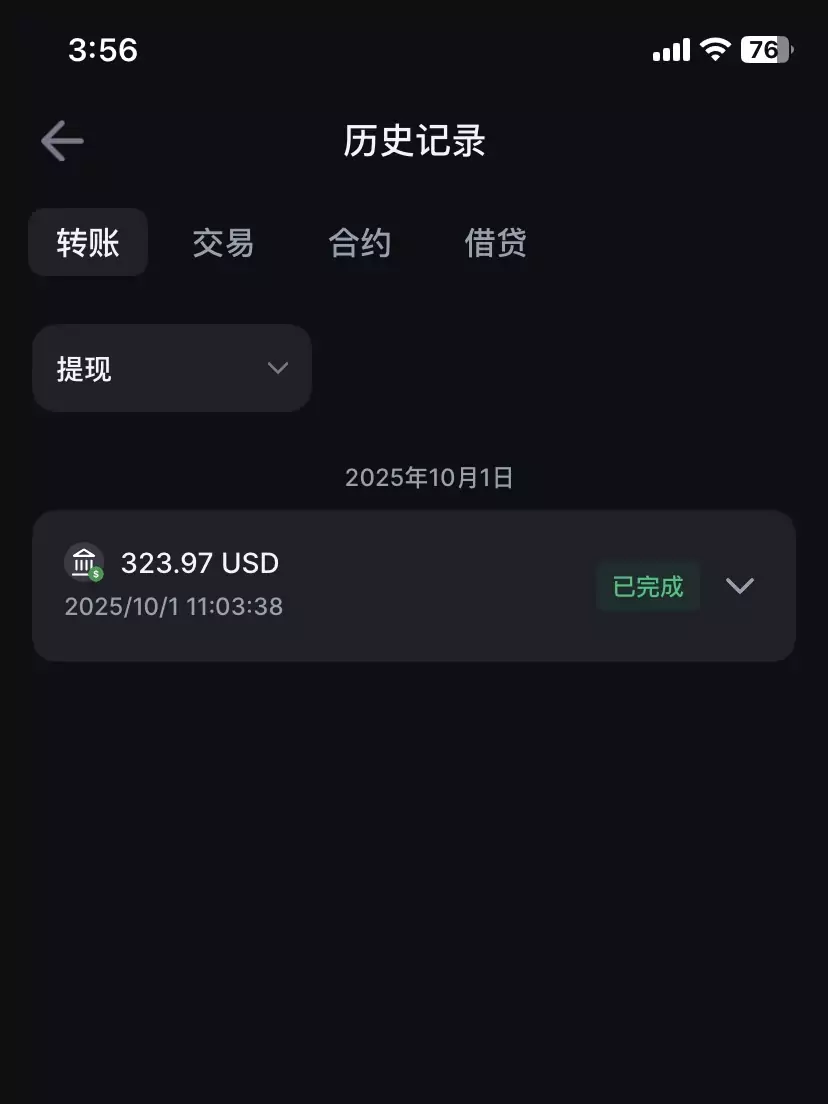The height and width of the screenshot is (1104, 828).
Task: View the 借贷 history tab
Action: tap(495, 243)
